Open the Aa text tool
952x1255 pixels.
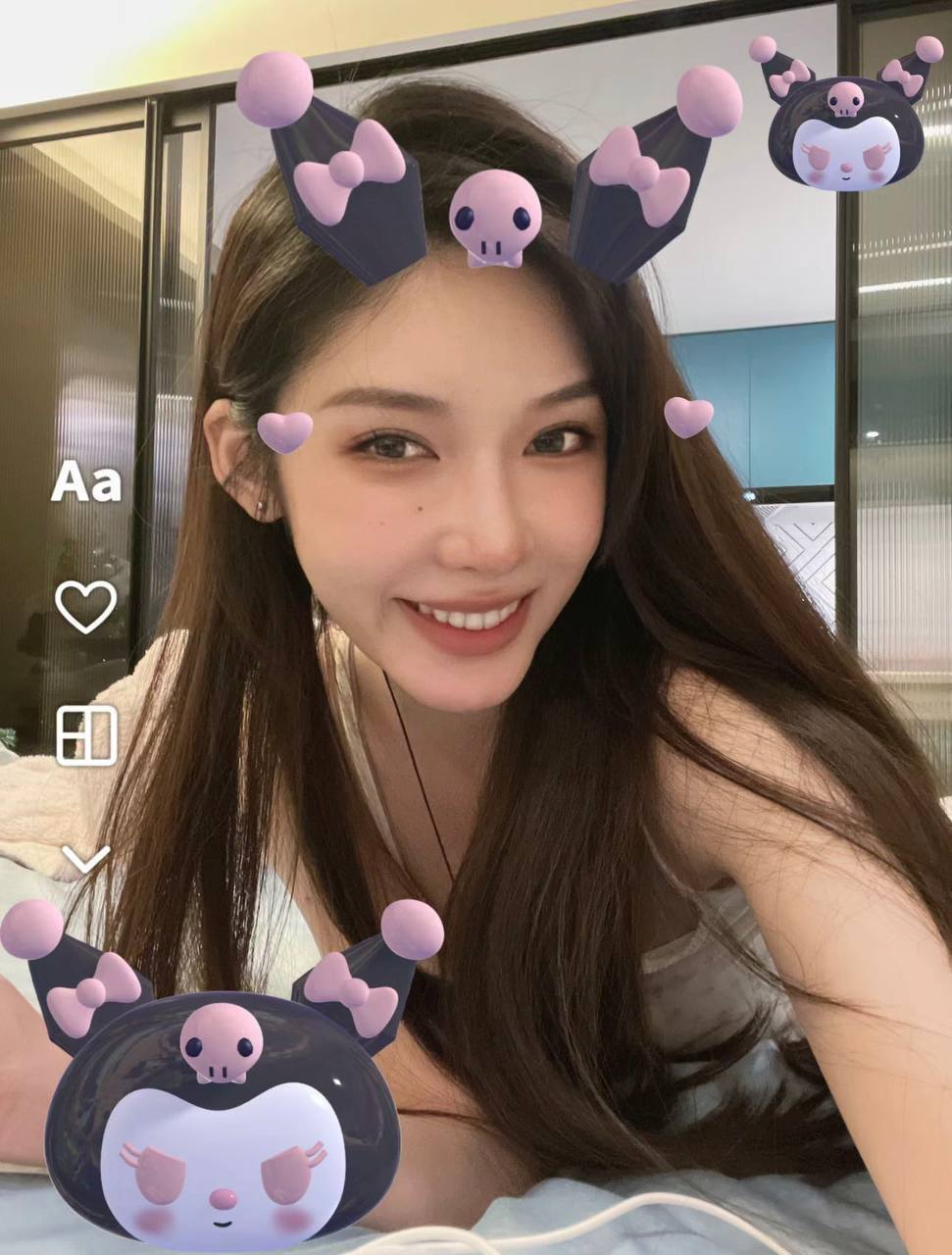pos(86,481)
